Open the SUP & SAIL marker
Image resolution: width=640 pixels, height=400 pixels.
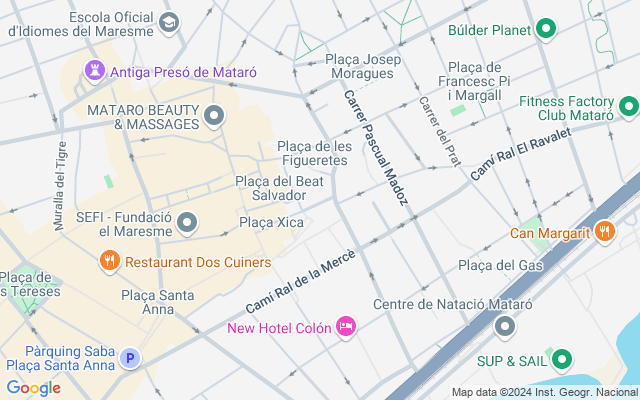click(x=561, y=359)
